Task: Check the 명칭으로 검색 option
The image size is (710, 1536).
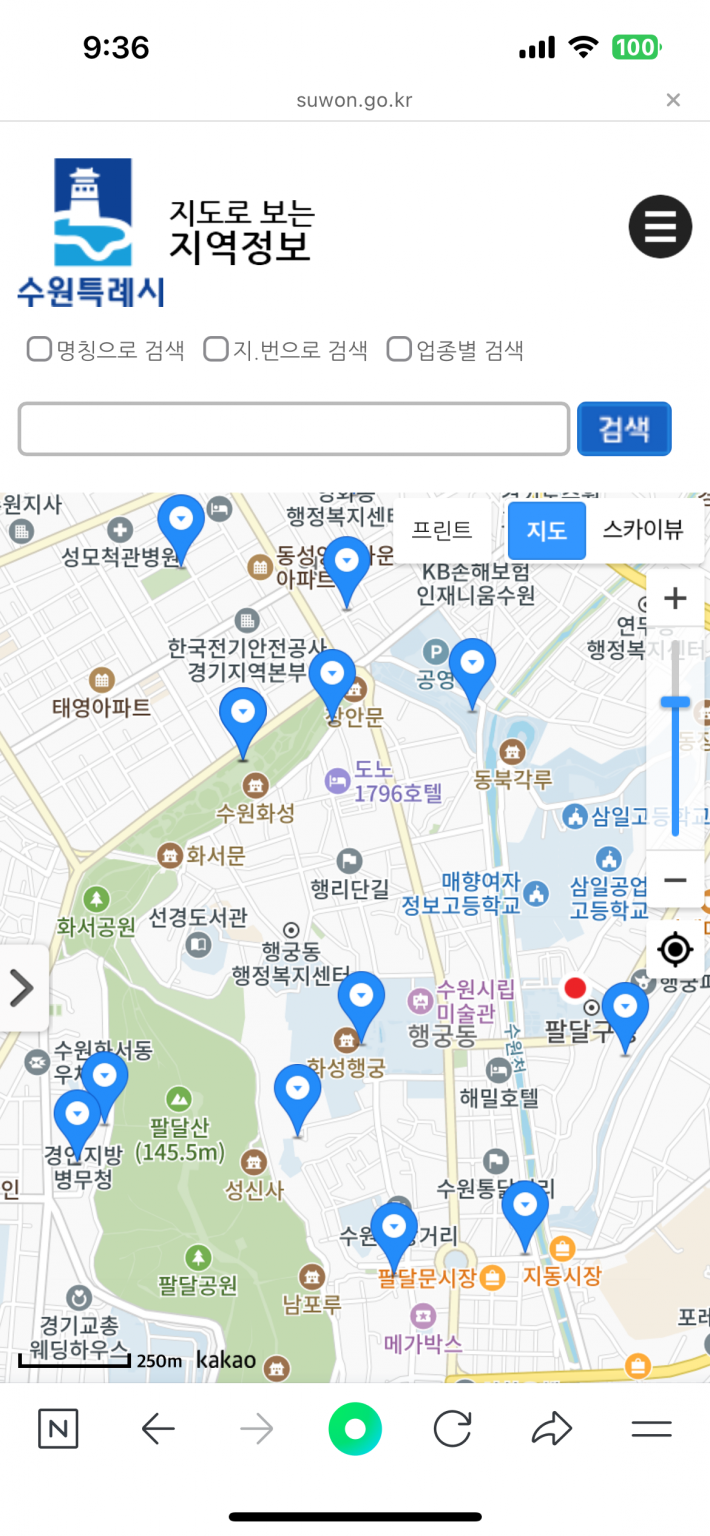Action: click(39, 350)
